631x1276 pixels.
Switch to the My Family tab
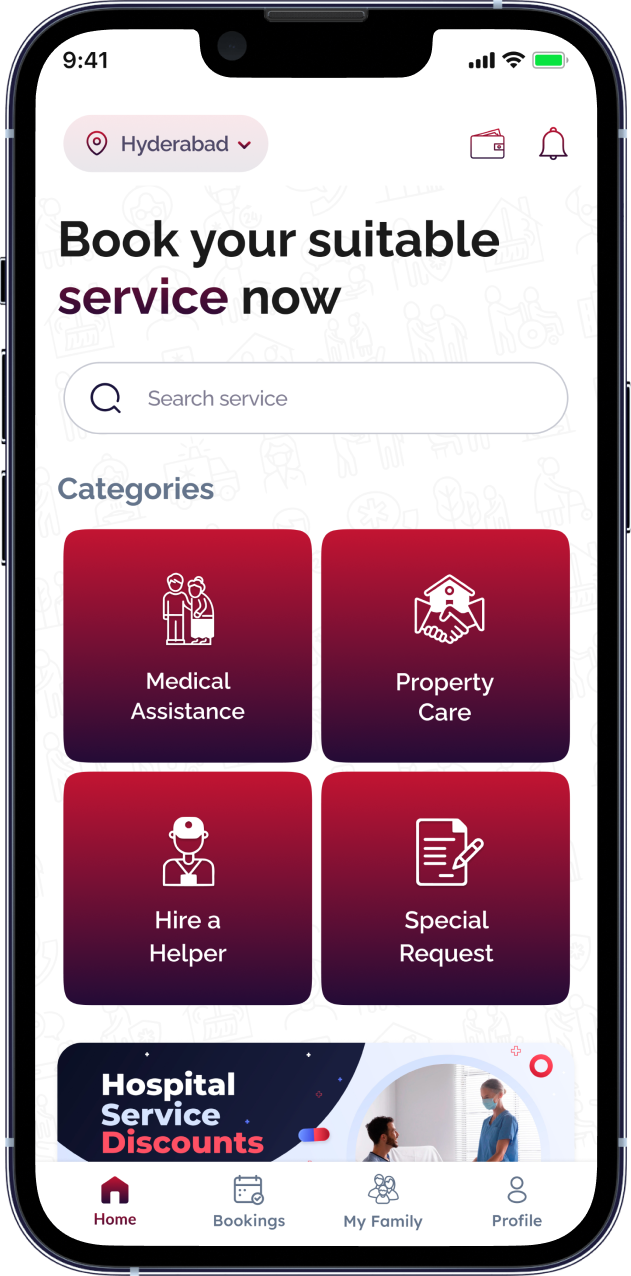pos(383,1201)
